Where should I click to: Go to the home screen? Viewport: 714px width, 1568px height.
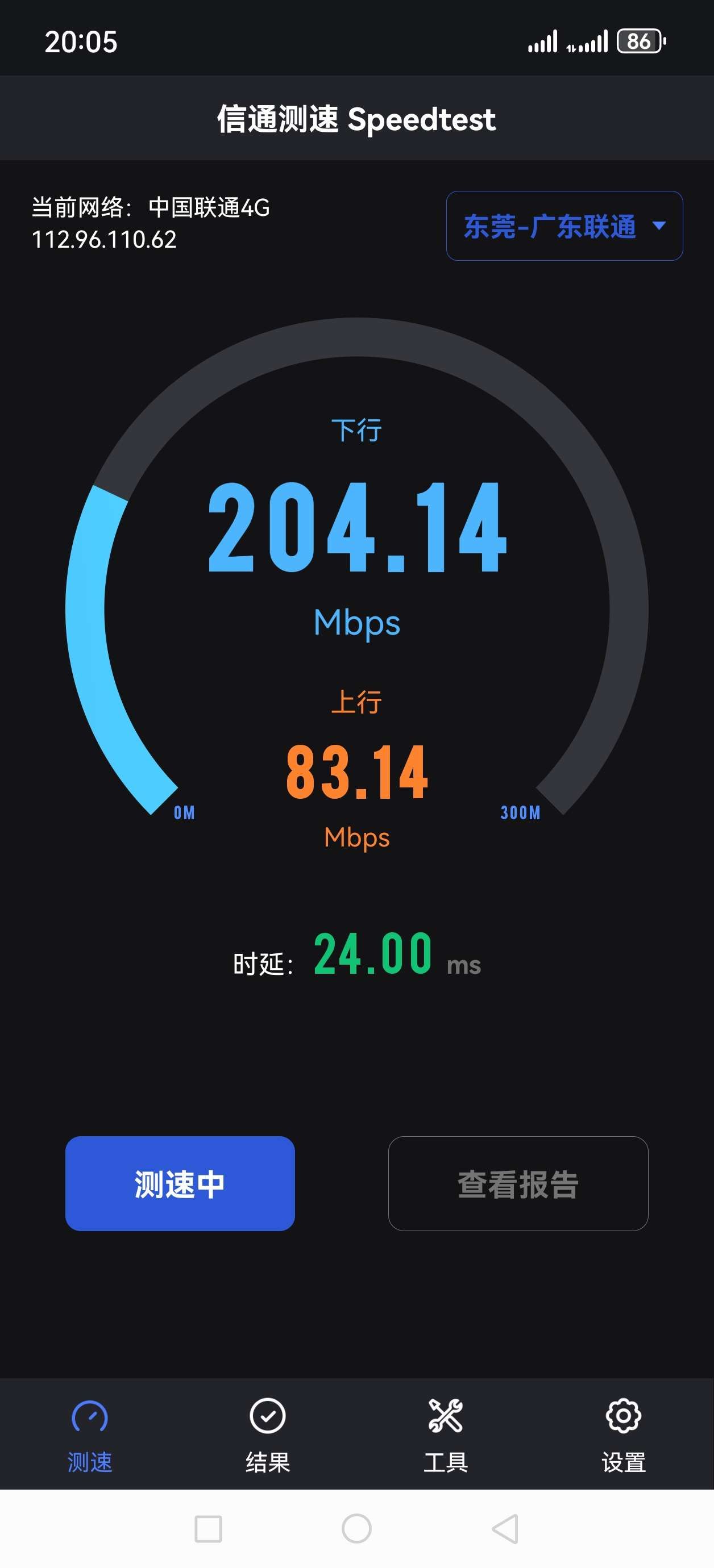356,1528
